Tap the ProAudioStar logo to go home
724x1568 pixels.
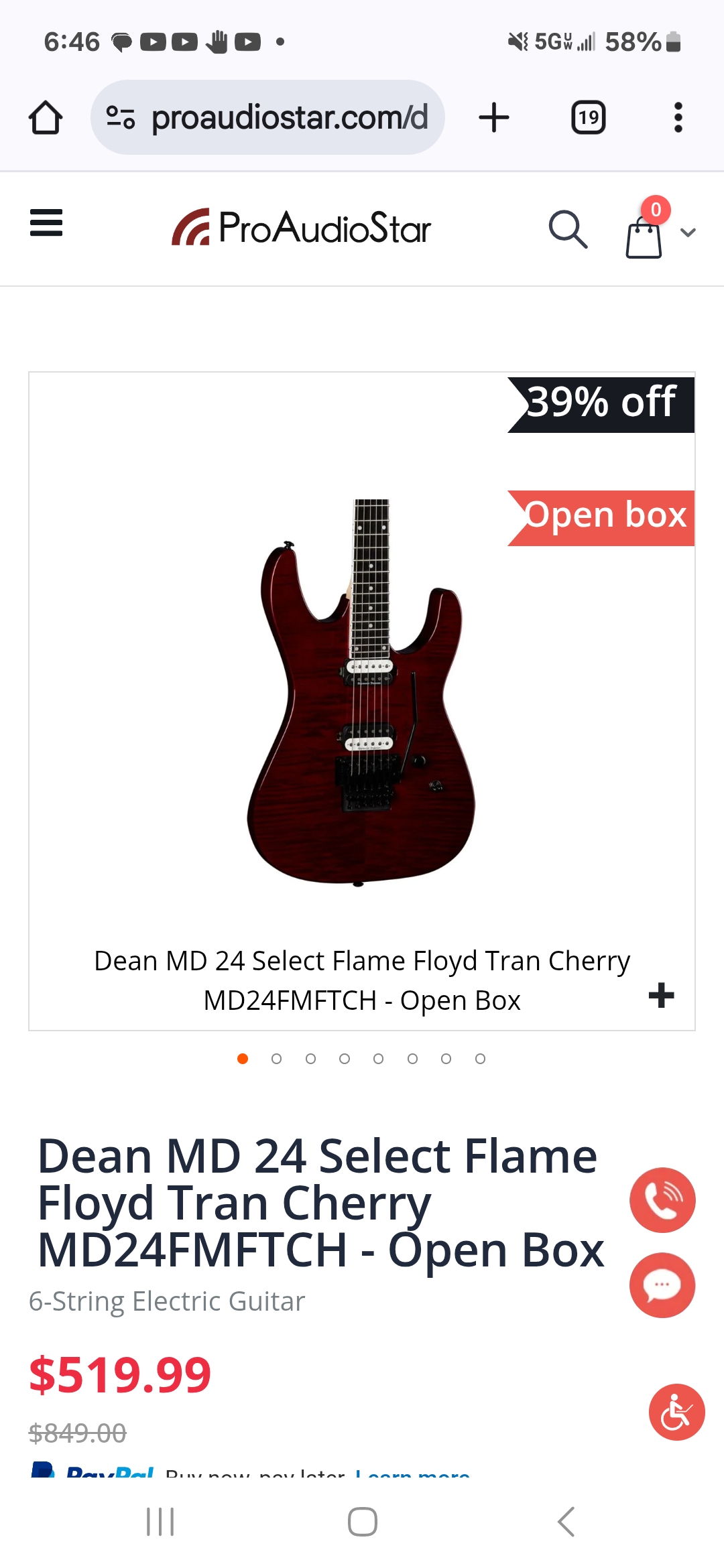(x=302, y=228)
